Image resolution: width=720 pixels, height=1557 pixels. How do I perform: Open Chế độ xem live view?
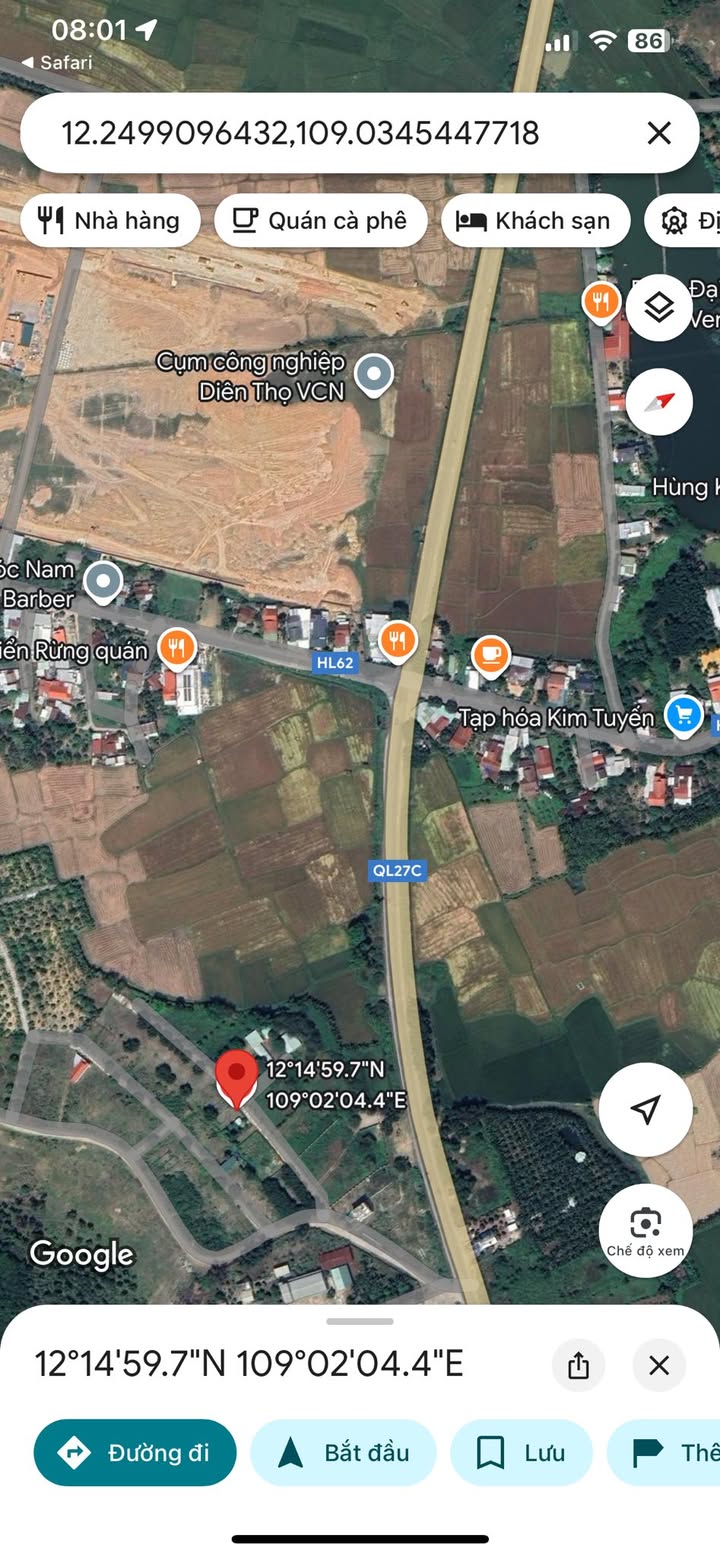click(x=645, y=1230)
